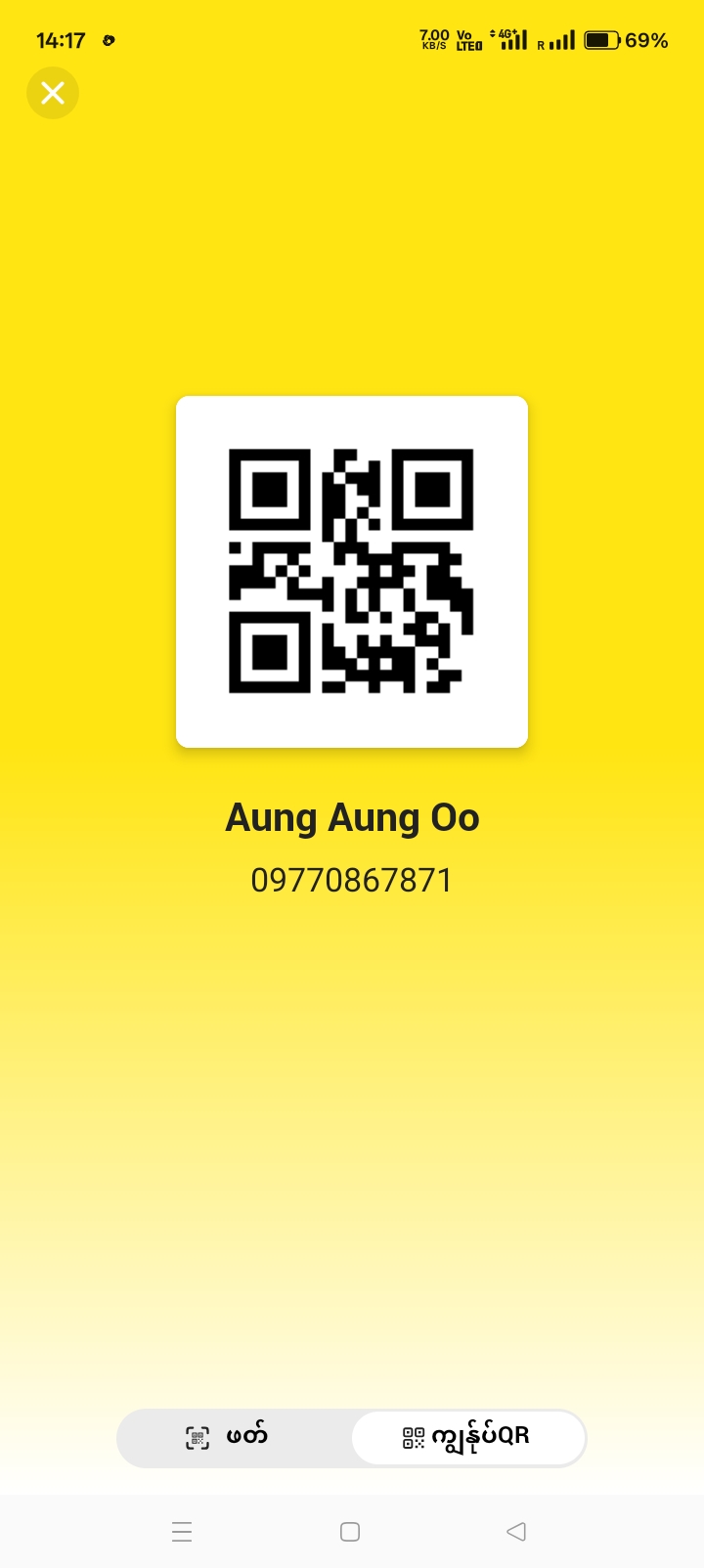Select the ကျွန်ုပ်QR tab
This screenshot has height=1568, width=704.
pyautogui.click(x=468, y=1437)
